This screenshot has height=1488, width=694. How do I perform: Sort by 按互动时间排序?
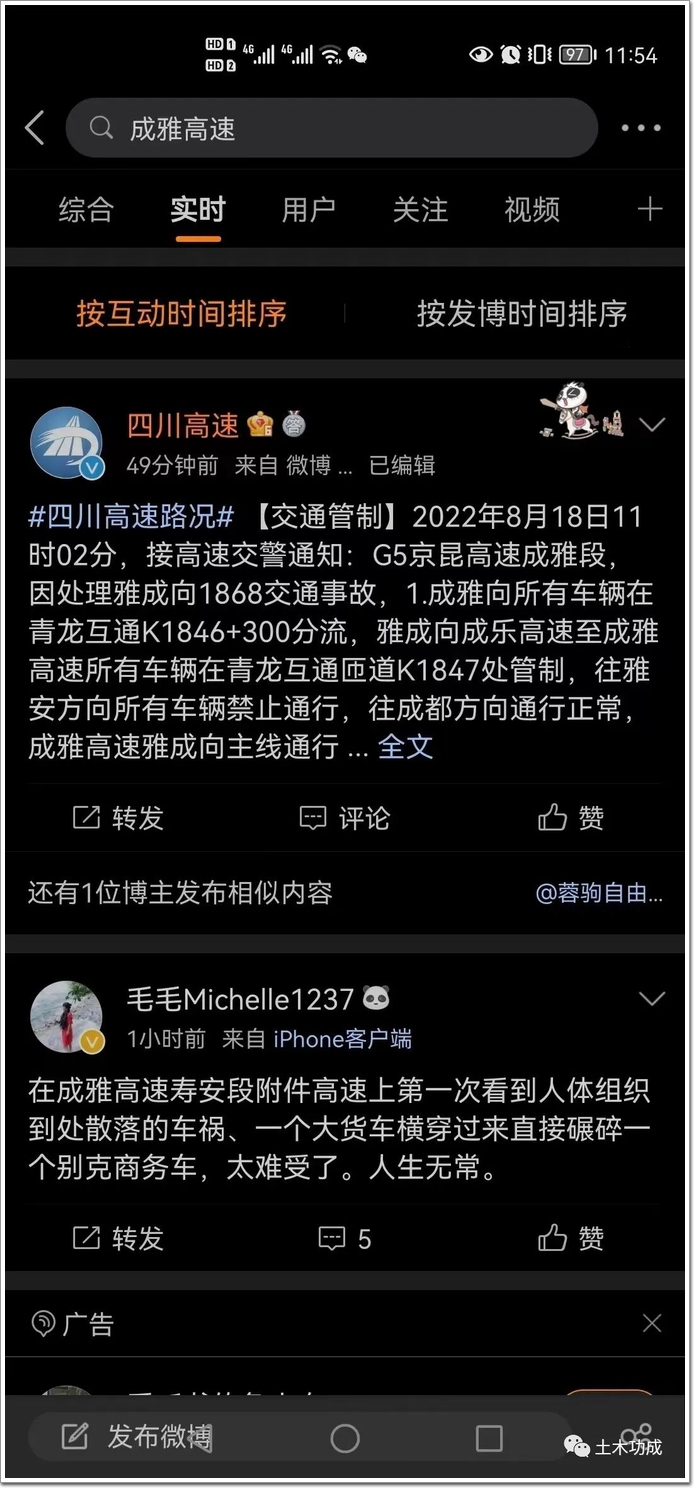(x=181, y=314)
